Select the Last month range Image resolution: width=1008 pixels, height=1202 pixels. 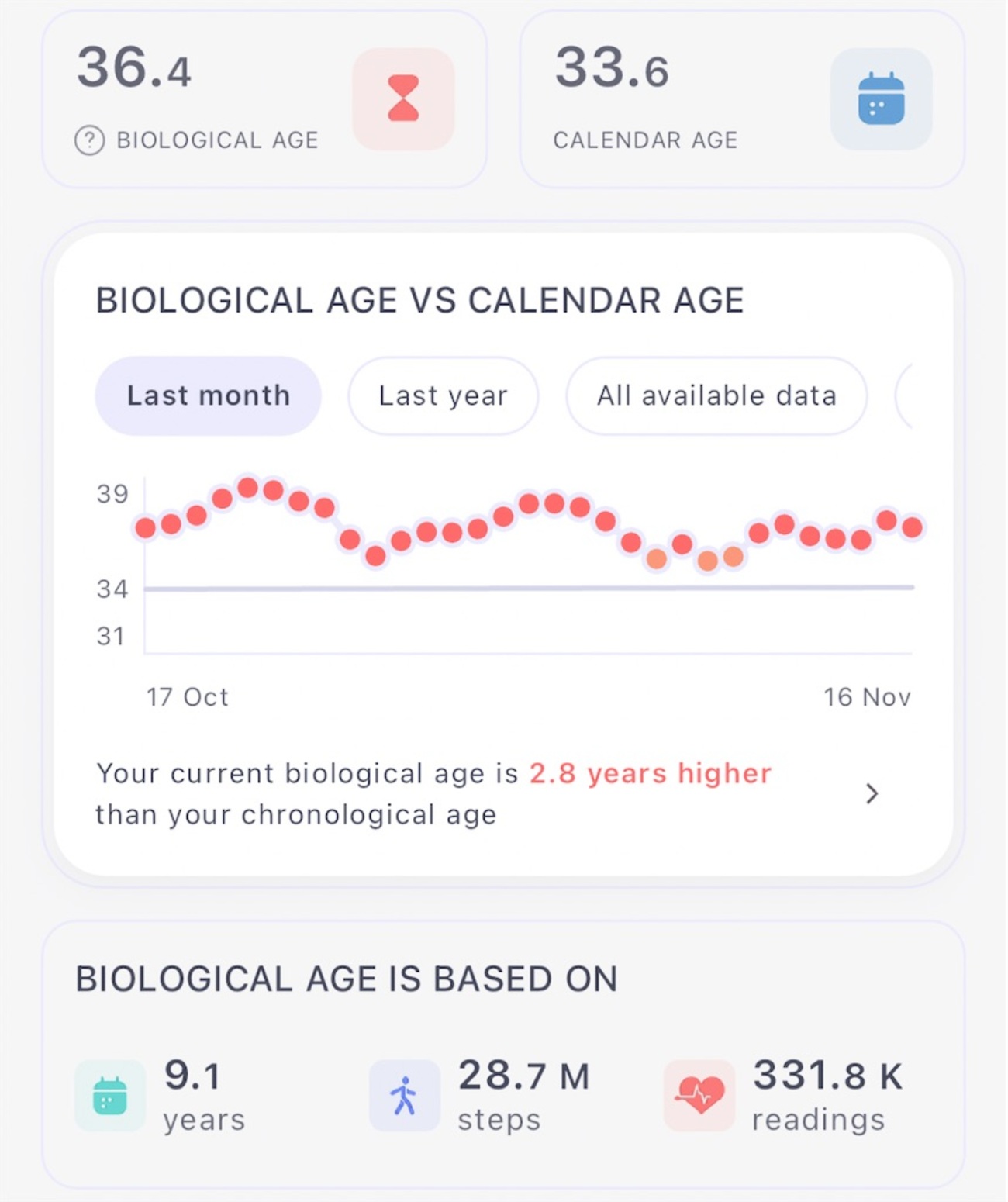(208, 395)
